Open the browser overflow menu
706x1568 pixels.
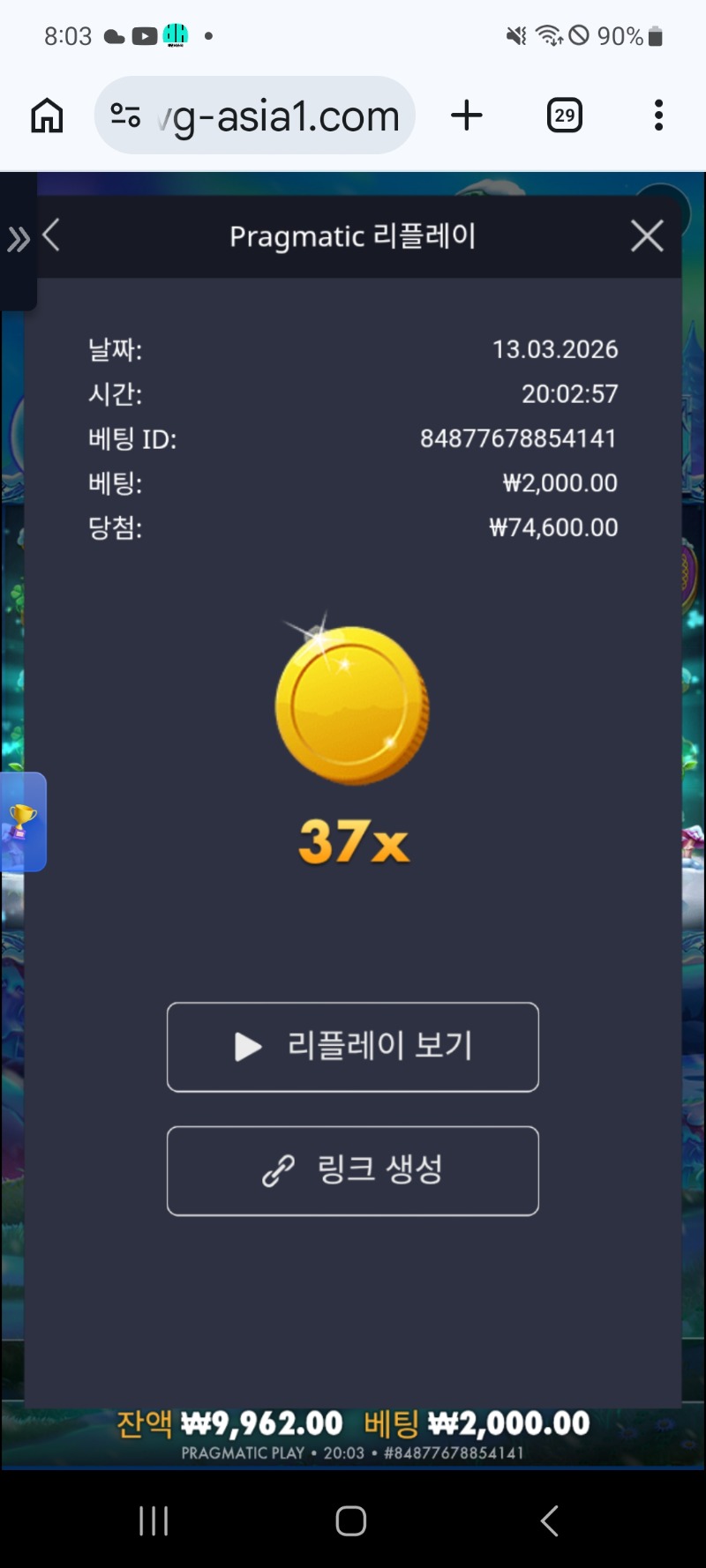(x=658, y=116)
